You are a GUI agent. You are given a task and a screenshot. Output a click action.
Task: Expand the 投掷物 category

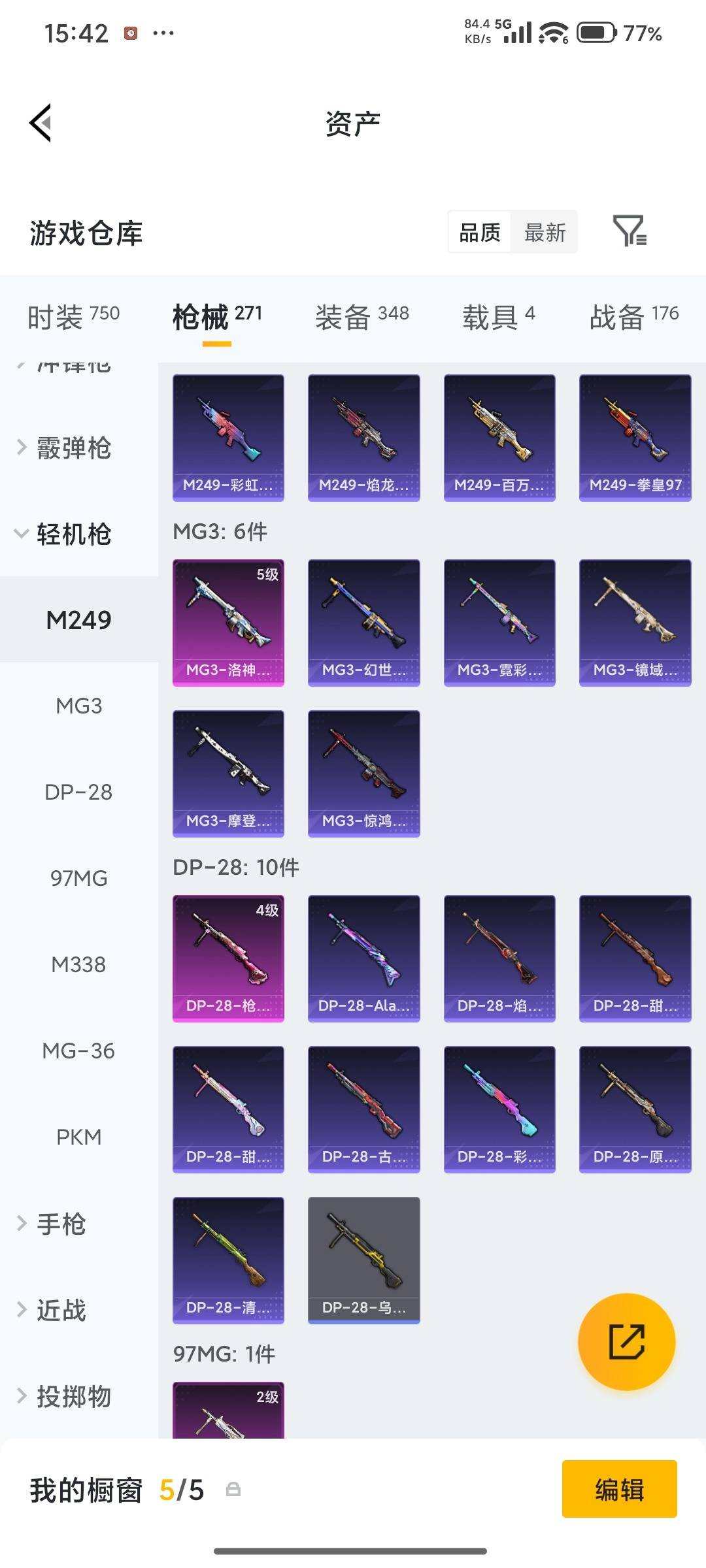[73, 1396]
